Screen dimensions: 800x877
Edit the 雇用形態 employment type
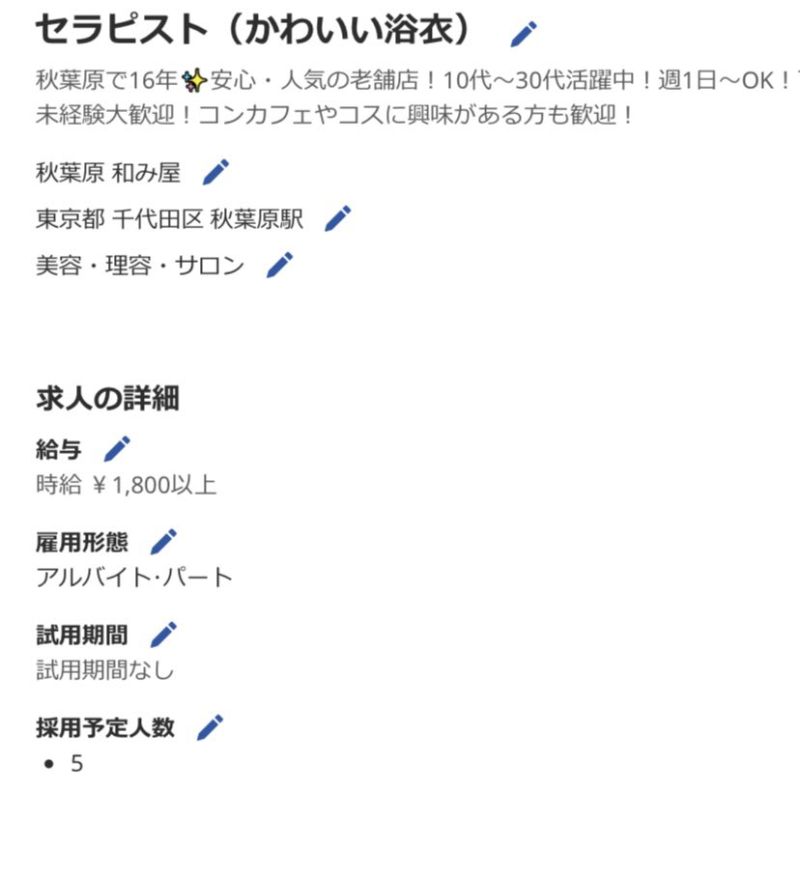tap(163, 542)
